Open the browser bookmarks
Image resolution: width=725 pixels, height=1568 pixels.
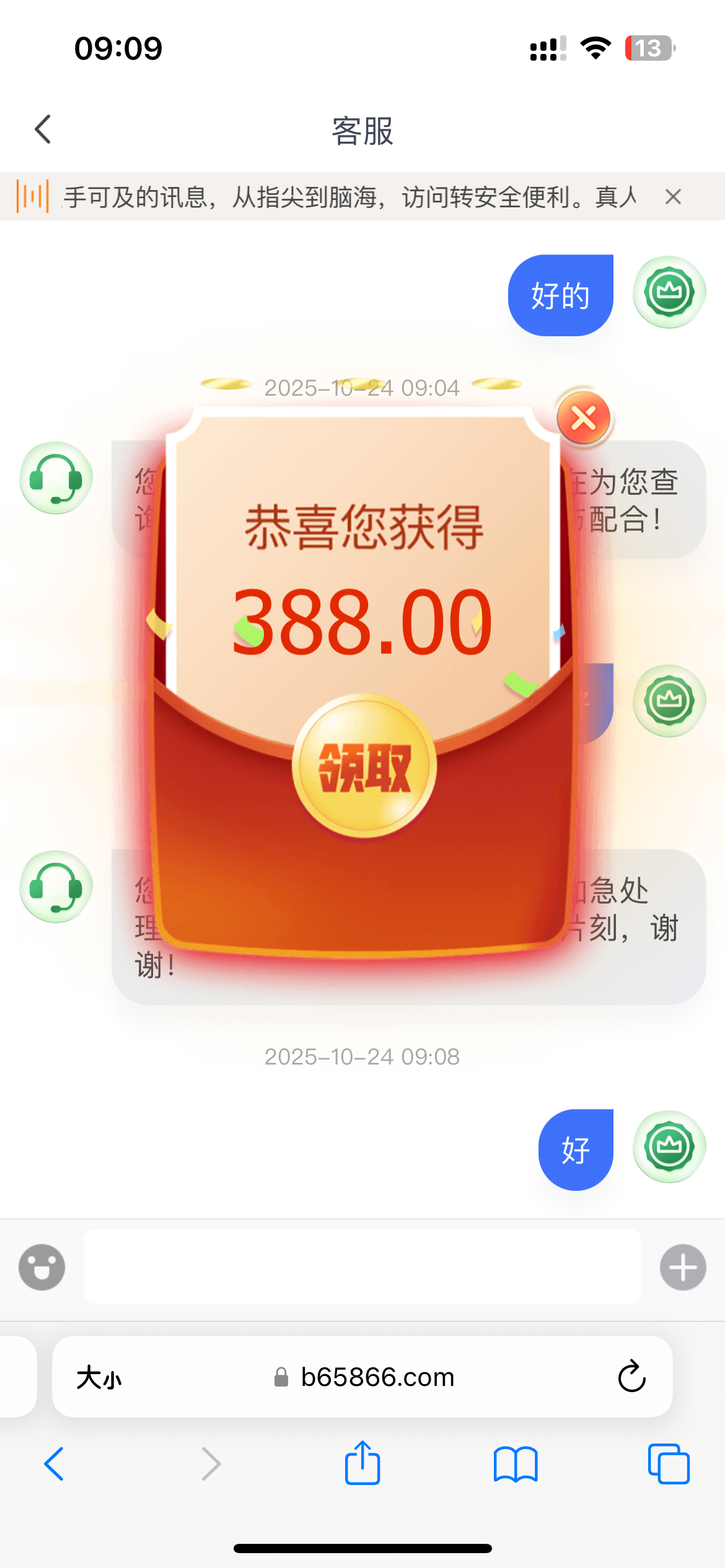516,1464
